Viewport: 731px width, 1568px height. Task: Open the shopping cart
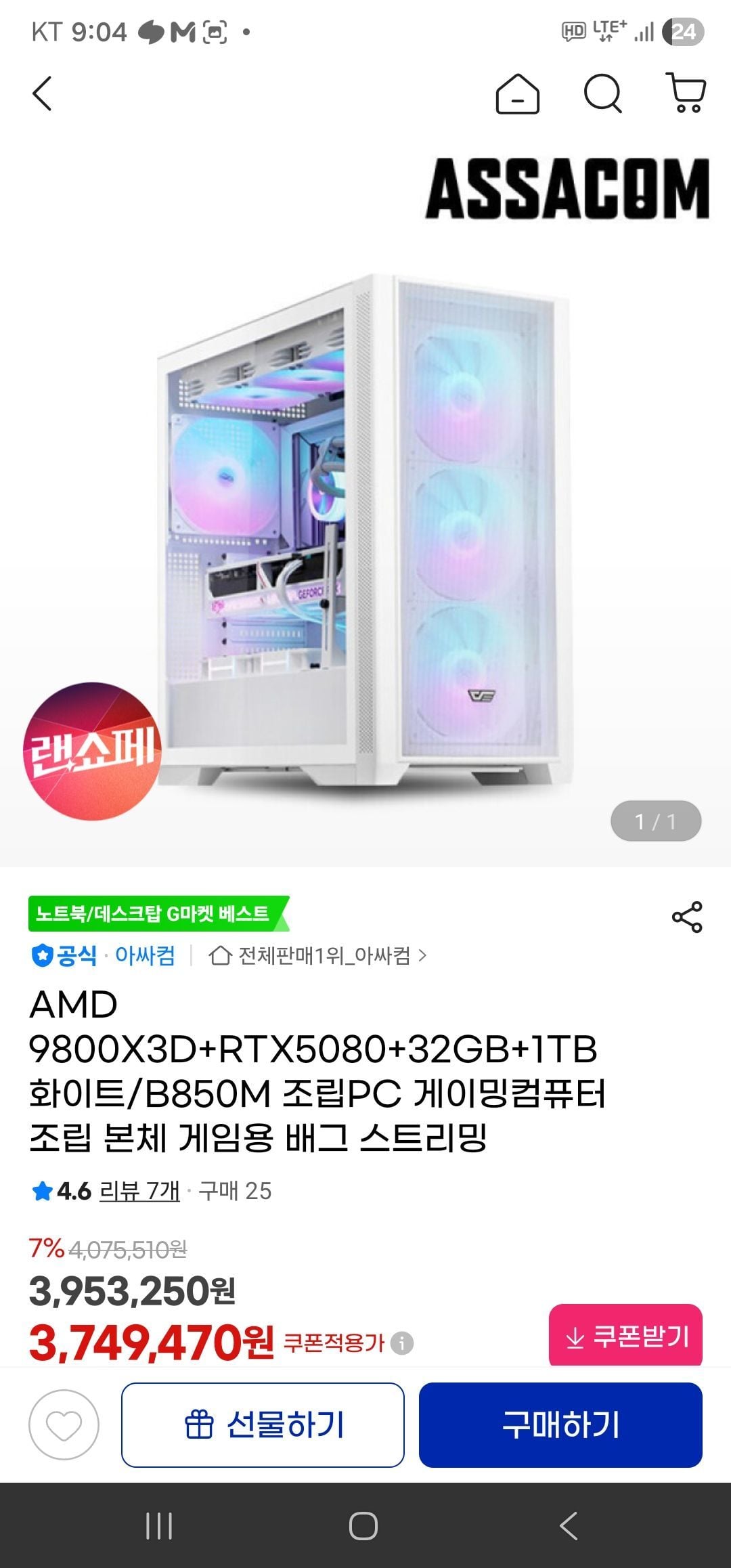[686, 93]
